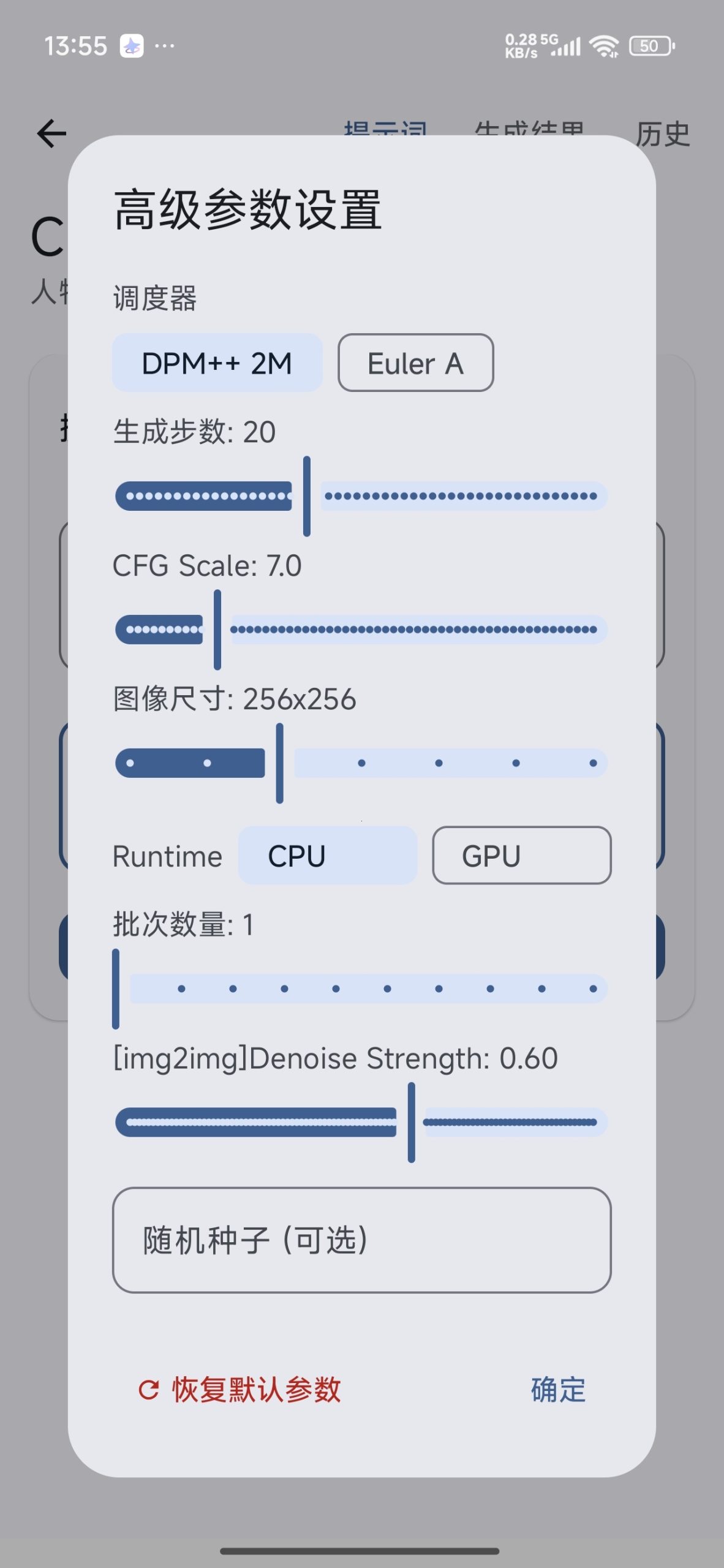
Task: Tap the back arrow to exit generation screen
Action: tap(52, 134)
